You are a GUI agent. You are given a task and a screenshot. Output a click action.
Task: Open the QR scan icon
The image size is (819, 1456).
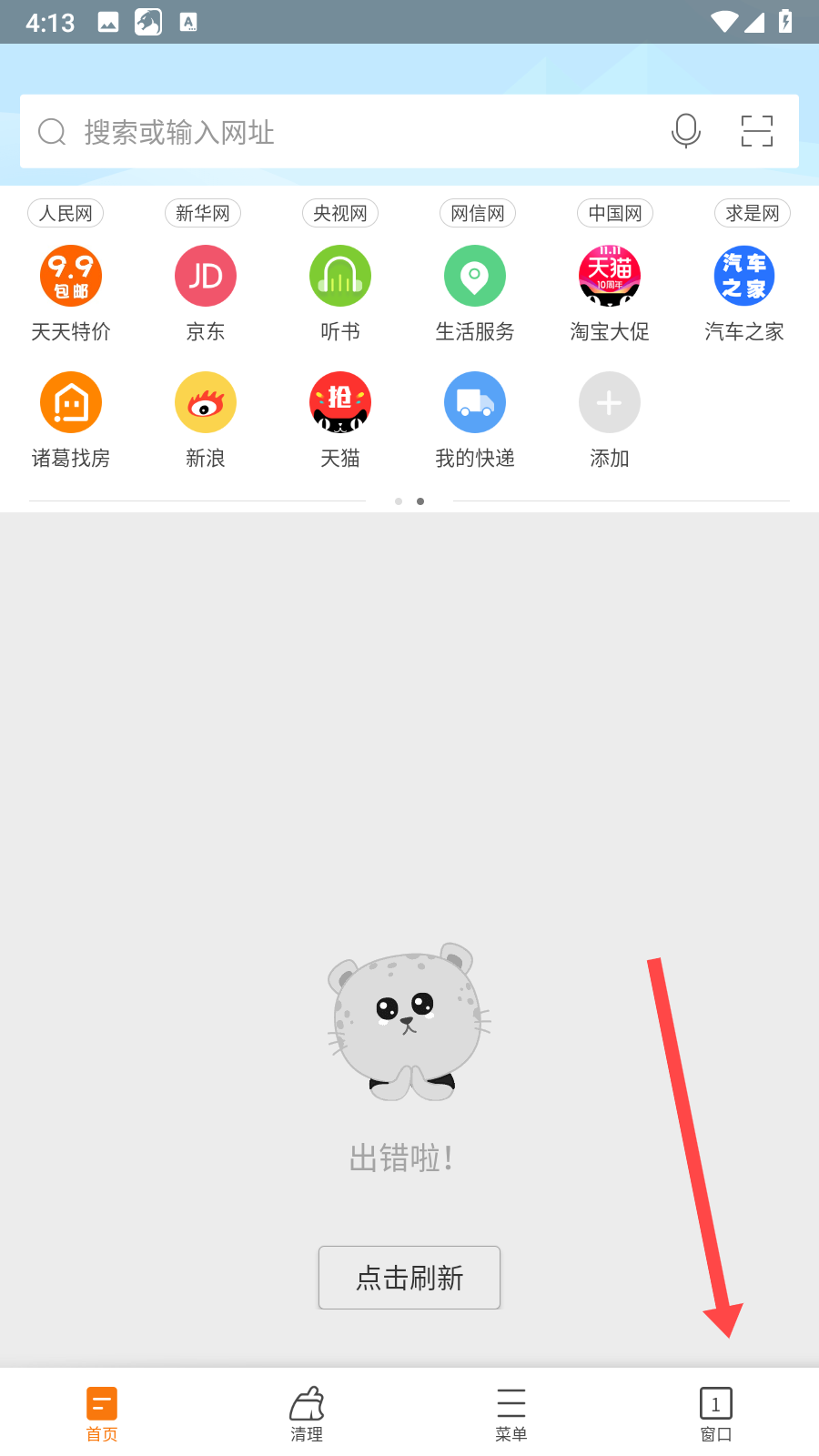(756, 131)
